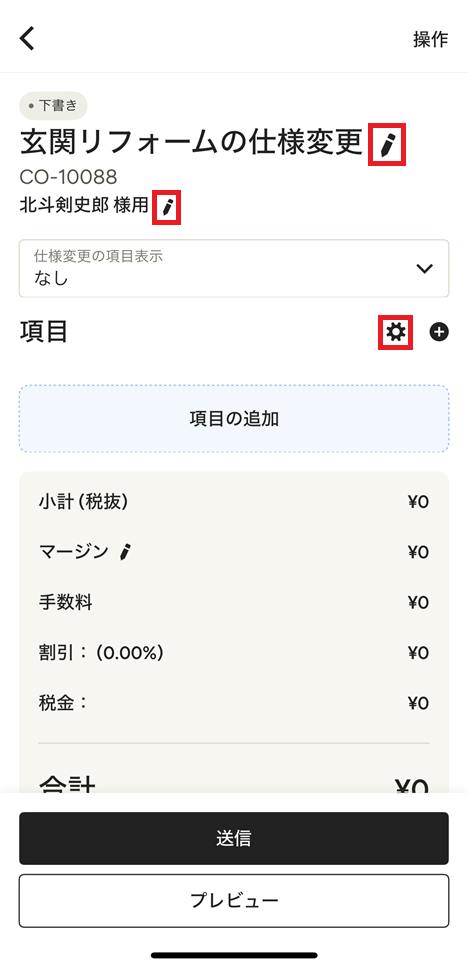Open the 項目 settings gear

click(x=395, y=332)
